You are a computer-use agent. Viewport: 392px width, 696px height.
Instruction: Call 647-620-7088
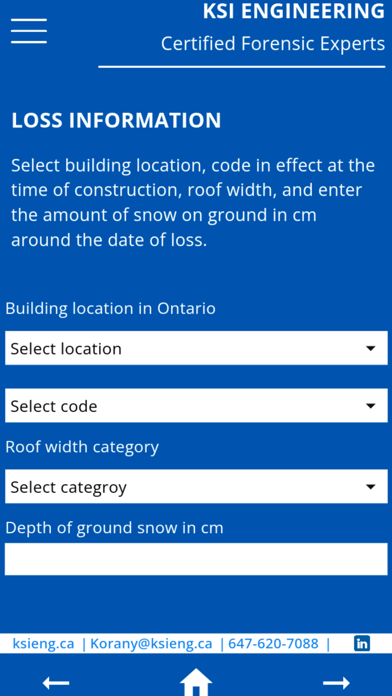(273, 643)
